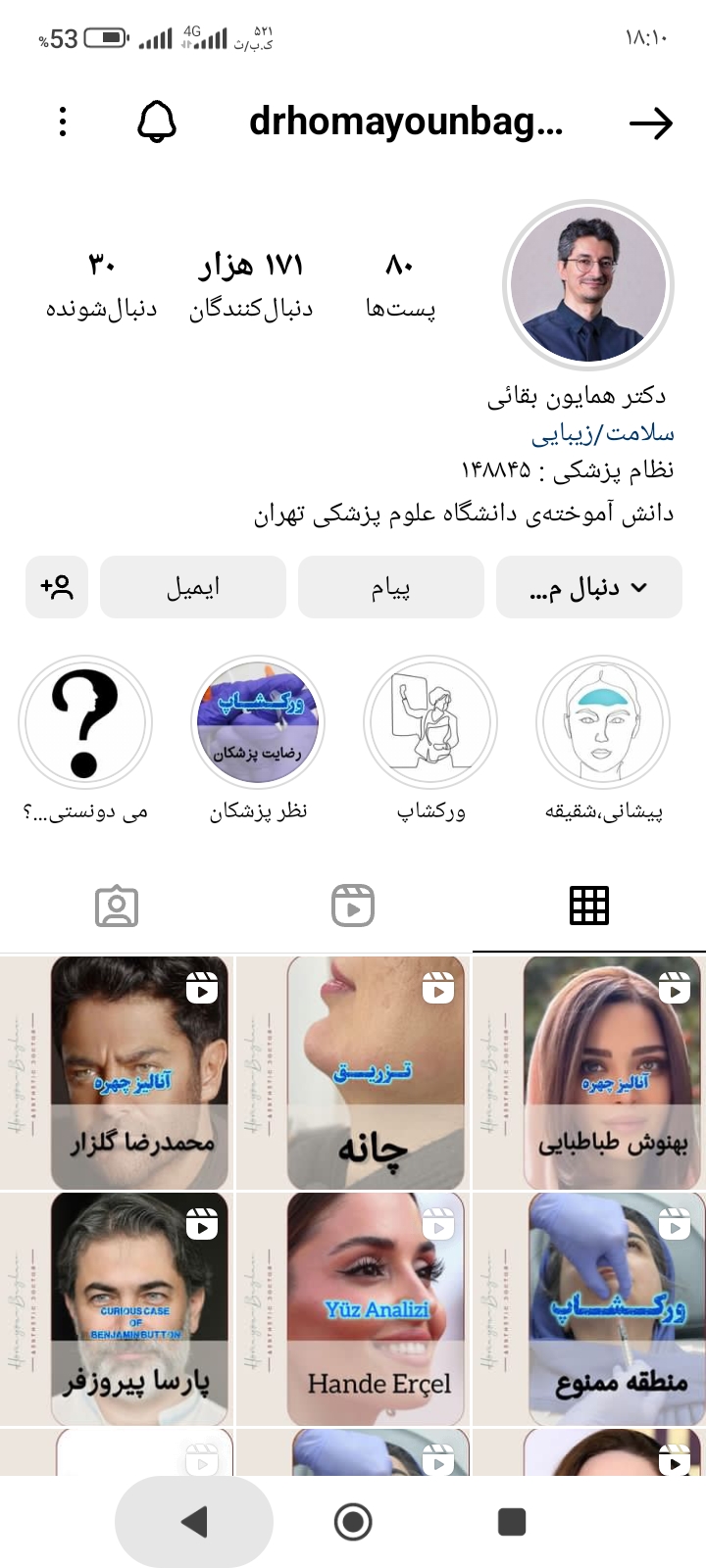Open the نظر پزشکان story highlight
Image resolution: width=706 pixels, height=1568 pixels.
(x=258, y=723)
